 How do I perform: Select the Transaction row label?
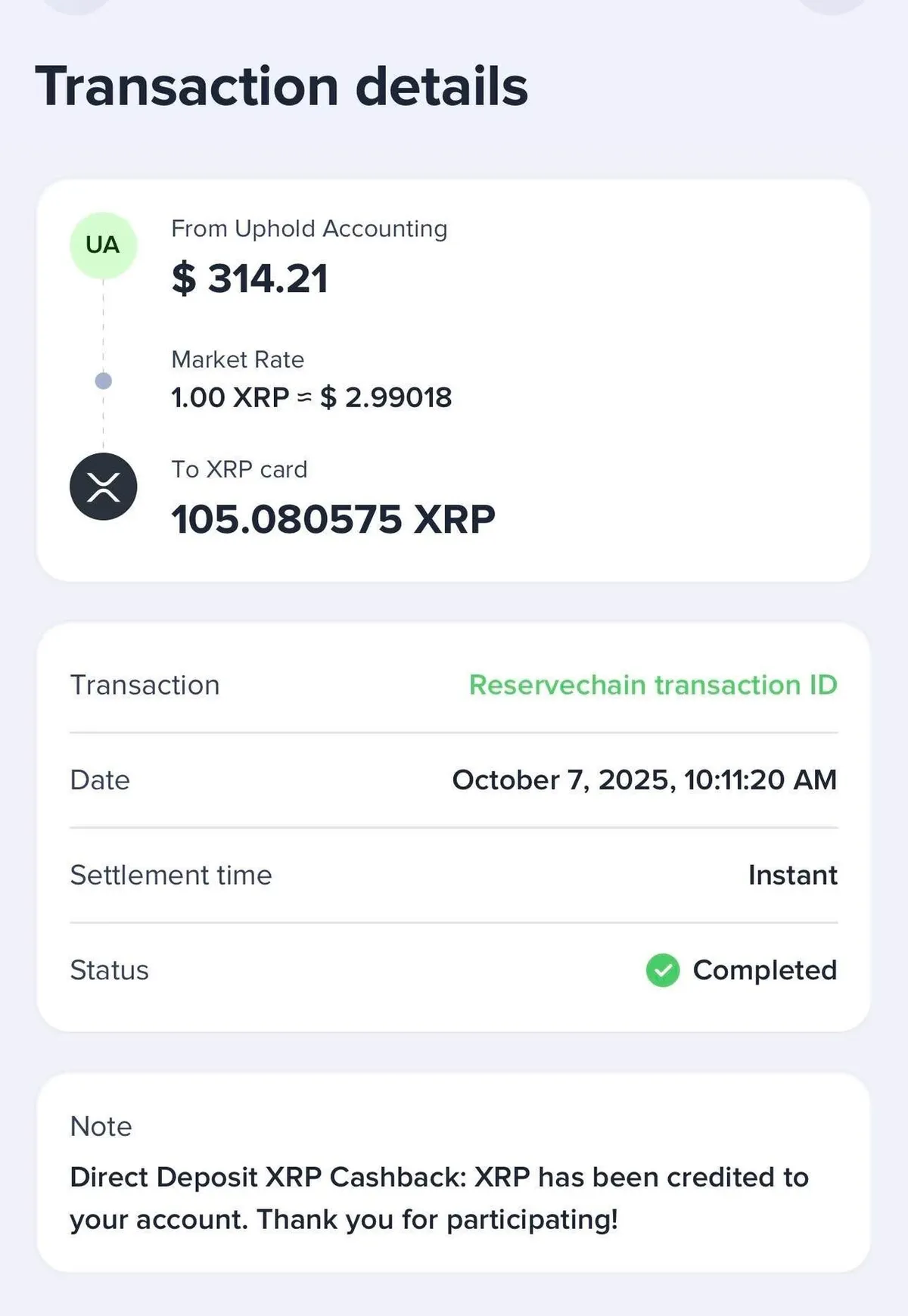pyautogui.click(x=143, y=685)
